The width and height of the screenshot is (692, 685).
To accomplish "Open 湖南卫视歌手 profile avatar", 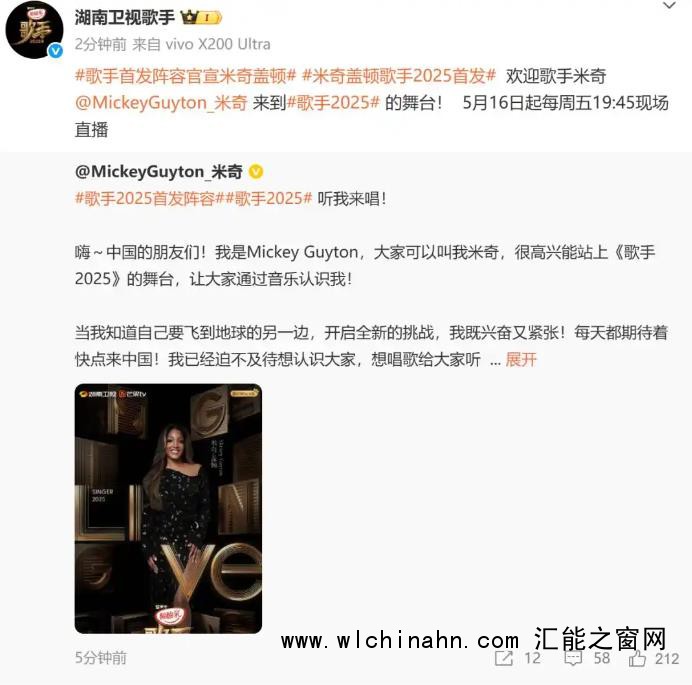I will tap(35, 30).
